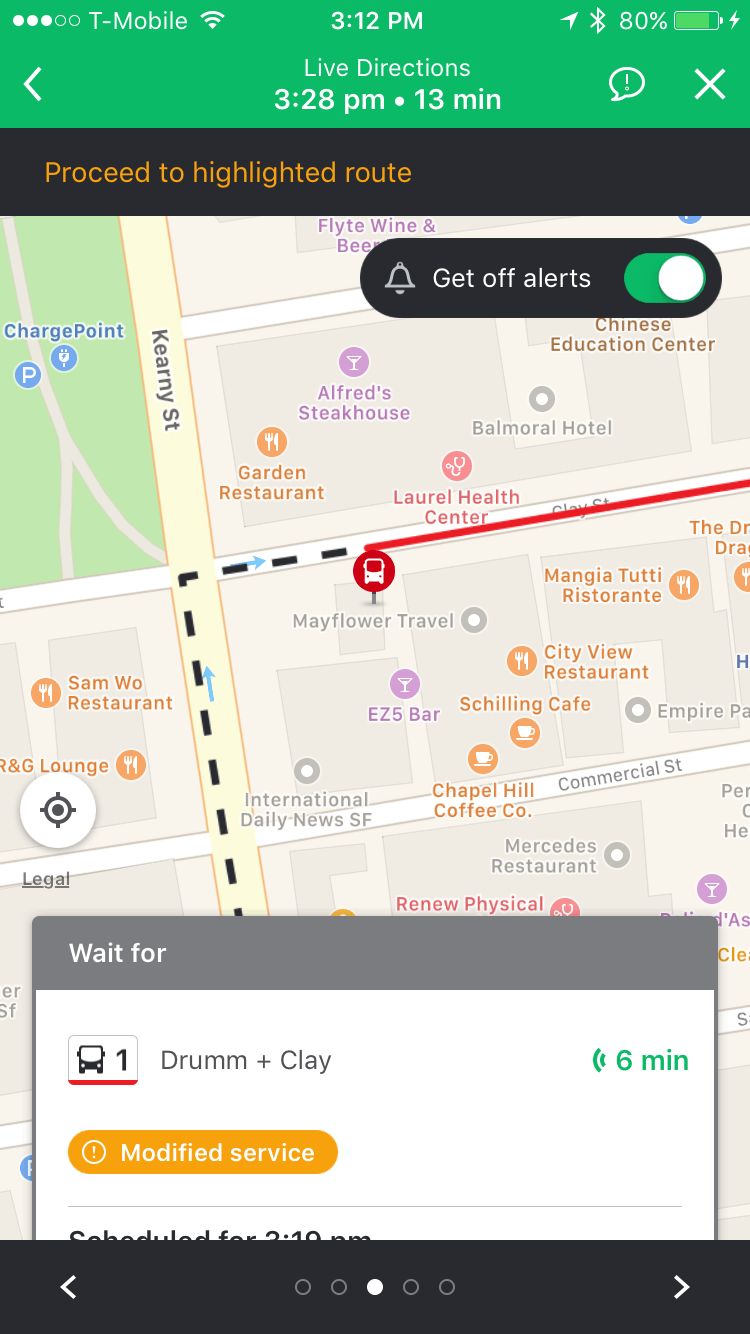Select the EZ5 Bar cocktail icon on map
Image resolution: width=750 pixels, height=1334 pixels.
tap(404, 683)
